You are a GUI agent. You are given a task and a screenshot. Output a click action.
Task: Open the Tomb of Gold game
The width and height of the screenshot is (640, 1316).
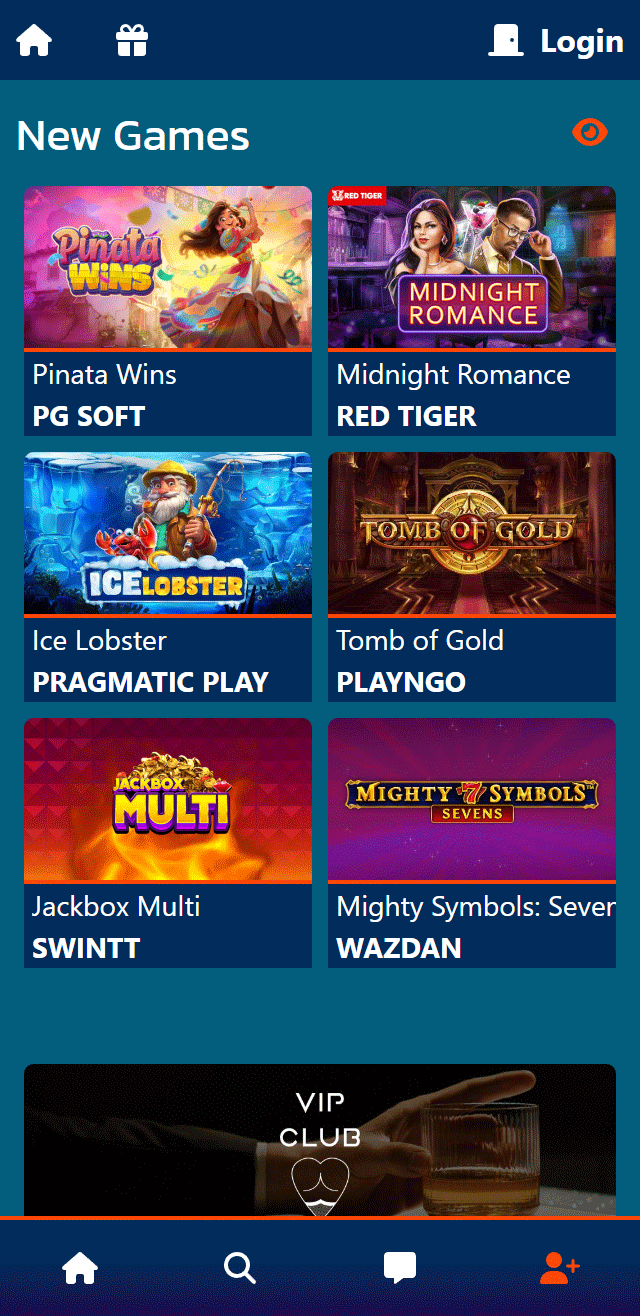472,533
